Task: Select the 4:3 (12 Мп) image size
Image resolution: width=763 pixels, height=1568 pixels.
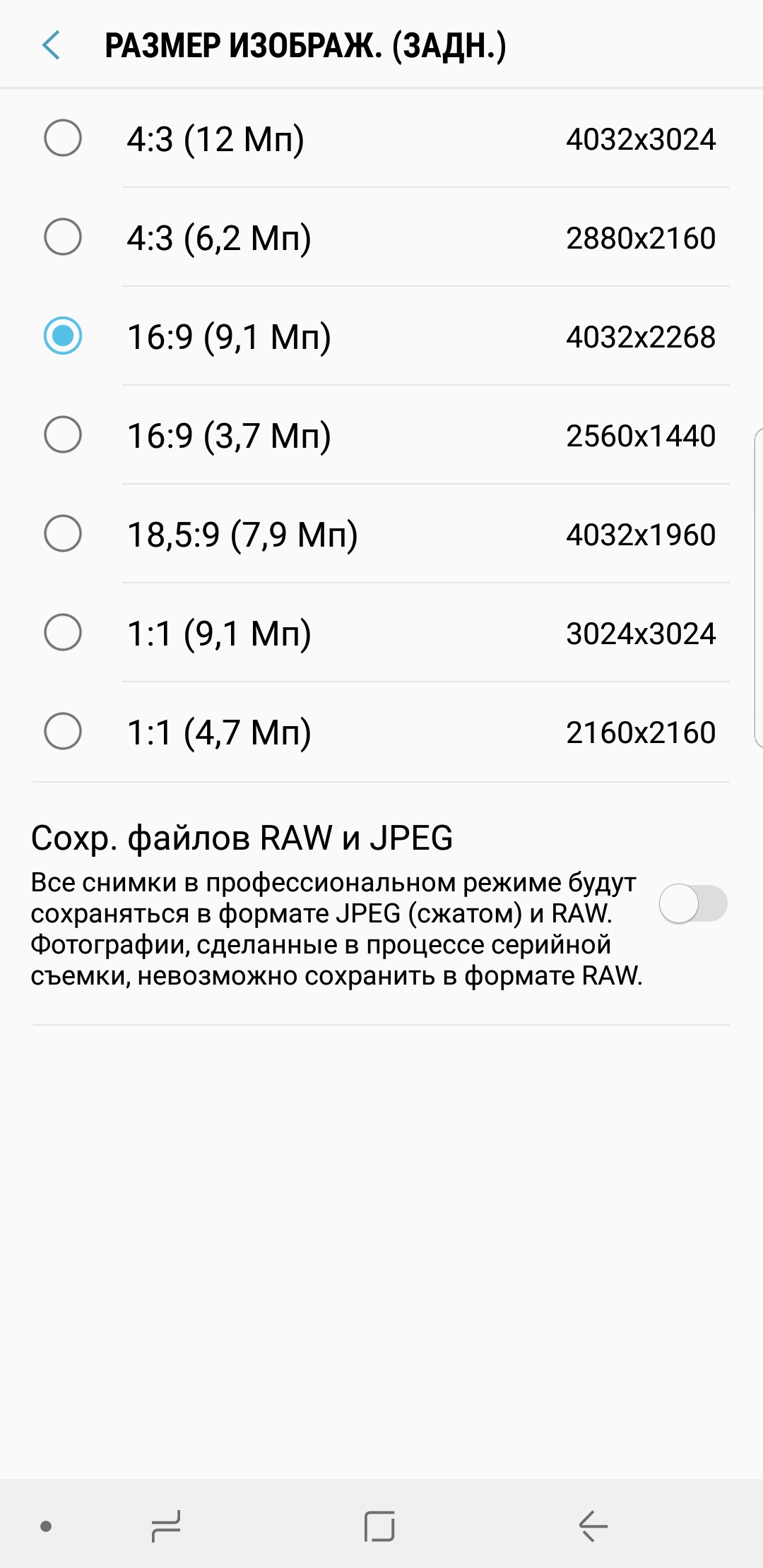Action: click(381, 138)
